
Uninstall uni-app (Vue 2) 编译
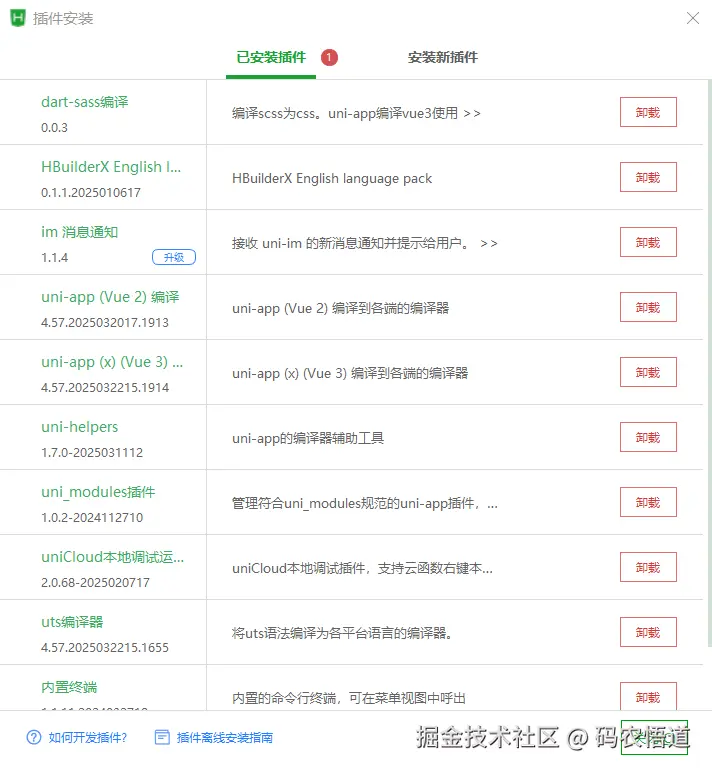[x=648, y=308]
